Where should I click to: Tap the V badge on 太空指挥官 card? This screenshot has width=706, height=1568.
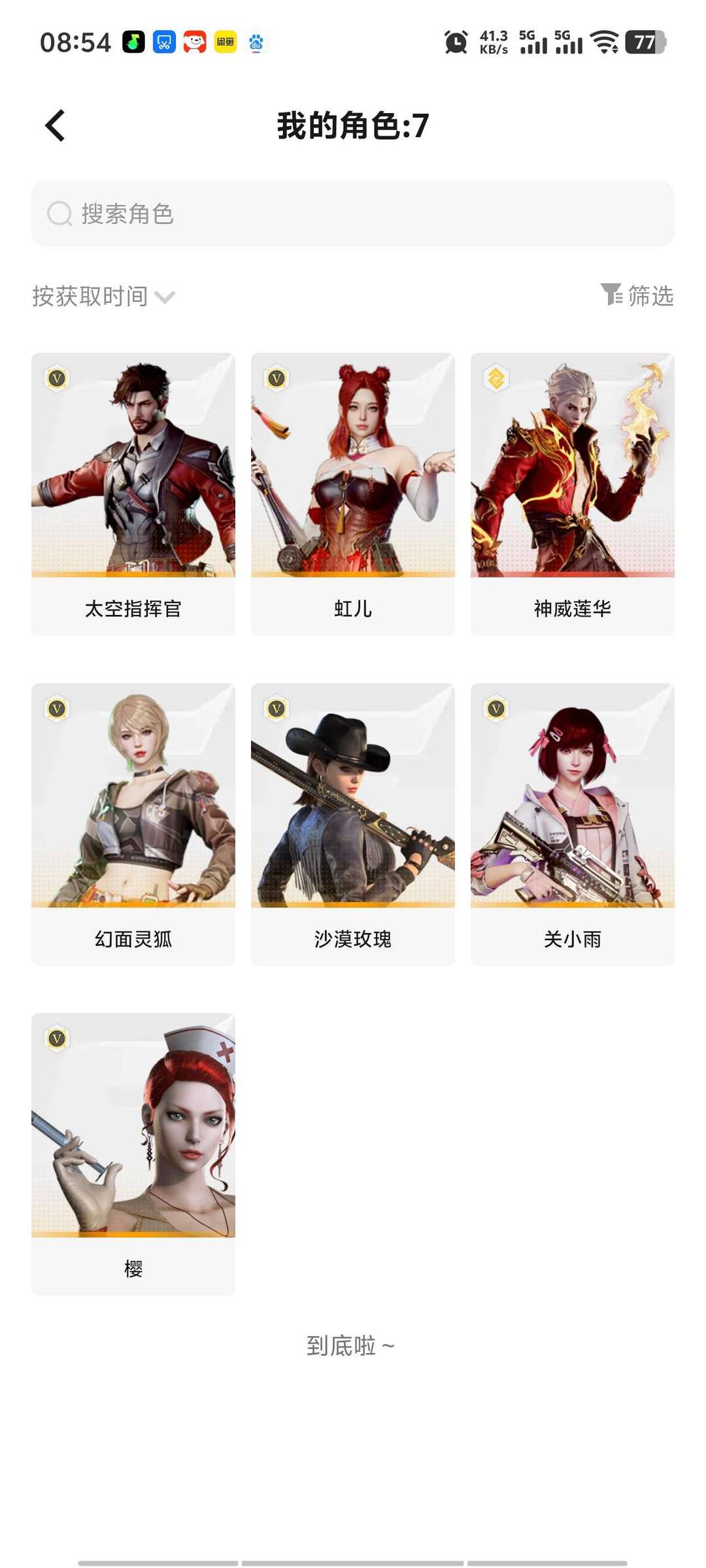[58, 379]
